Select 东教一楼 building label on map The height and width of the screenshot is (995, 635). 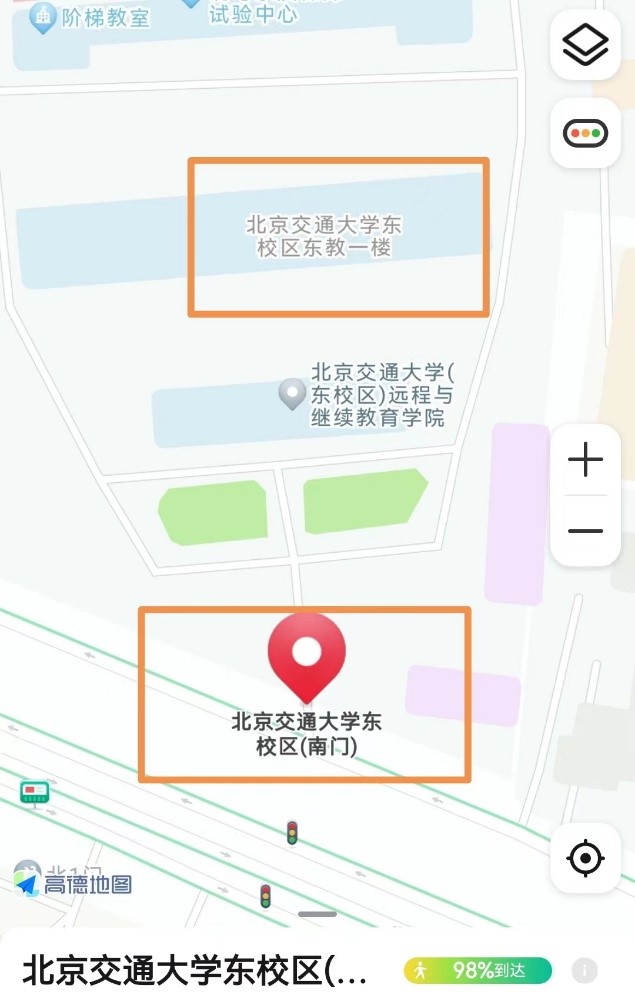point(324,237)
